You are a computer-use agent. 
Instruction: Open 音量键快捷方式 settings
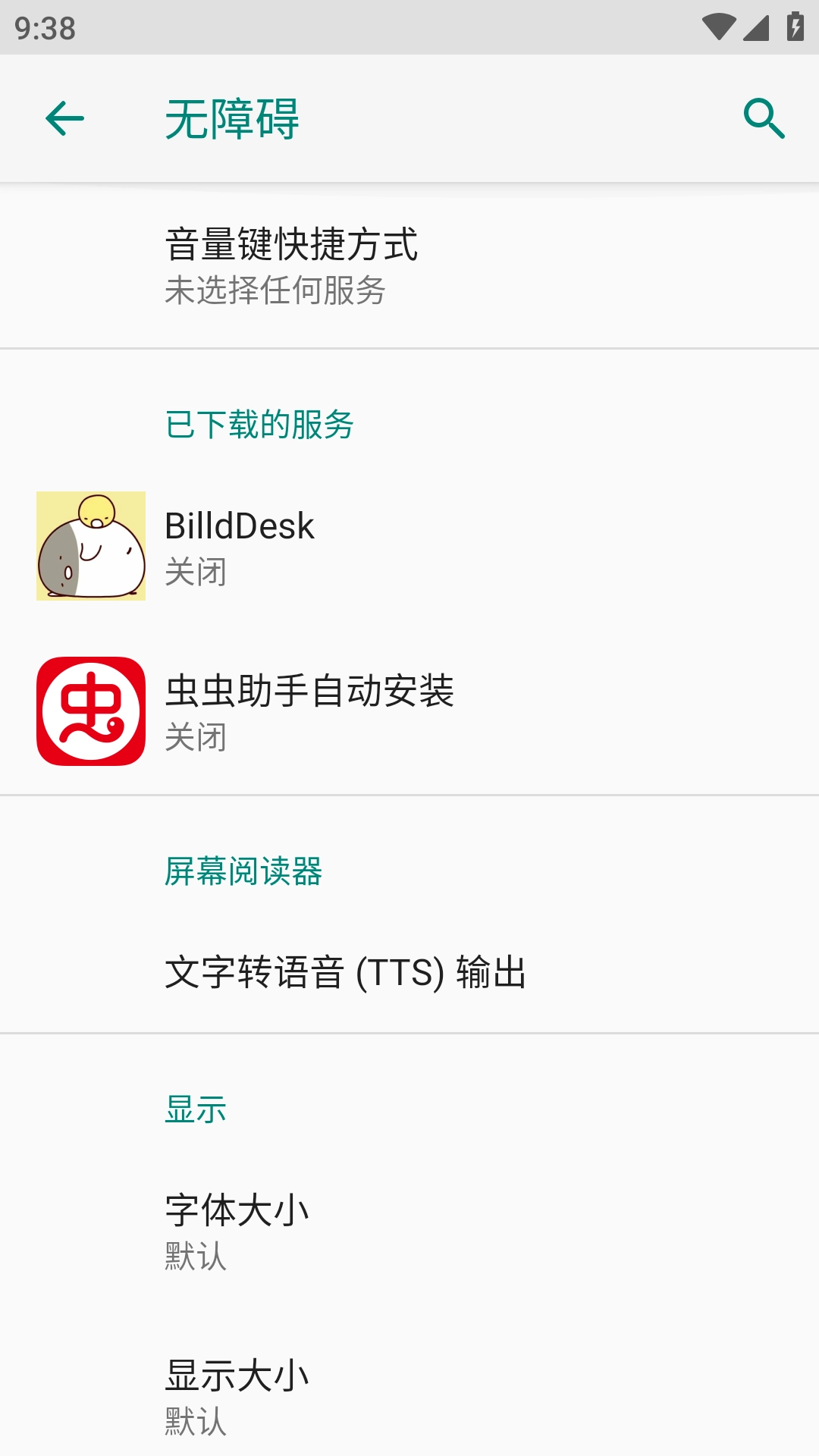coord(409,265)
